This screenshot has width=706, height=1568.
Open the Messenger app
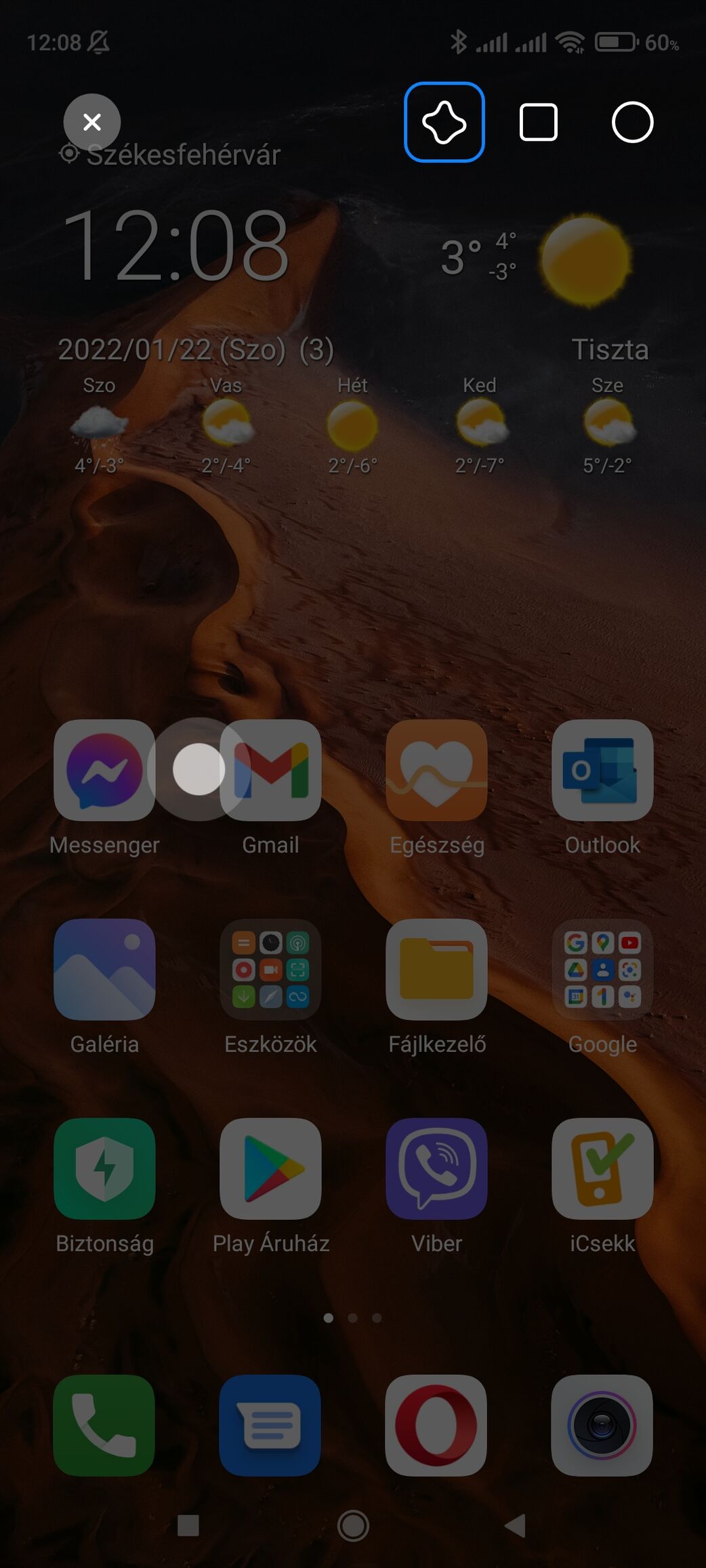[x=104, y=771]
